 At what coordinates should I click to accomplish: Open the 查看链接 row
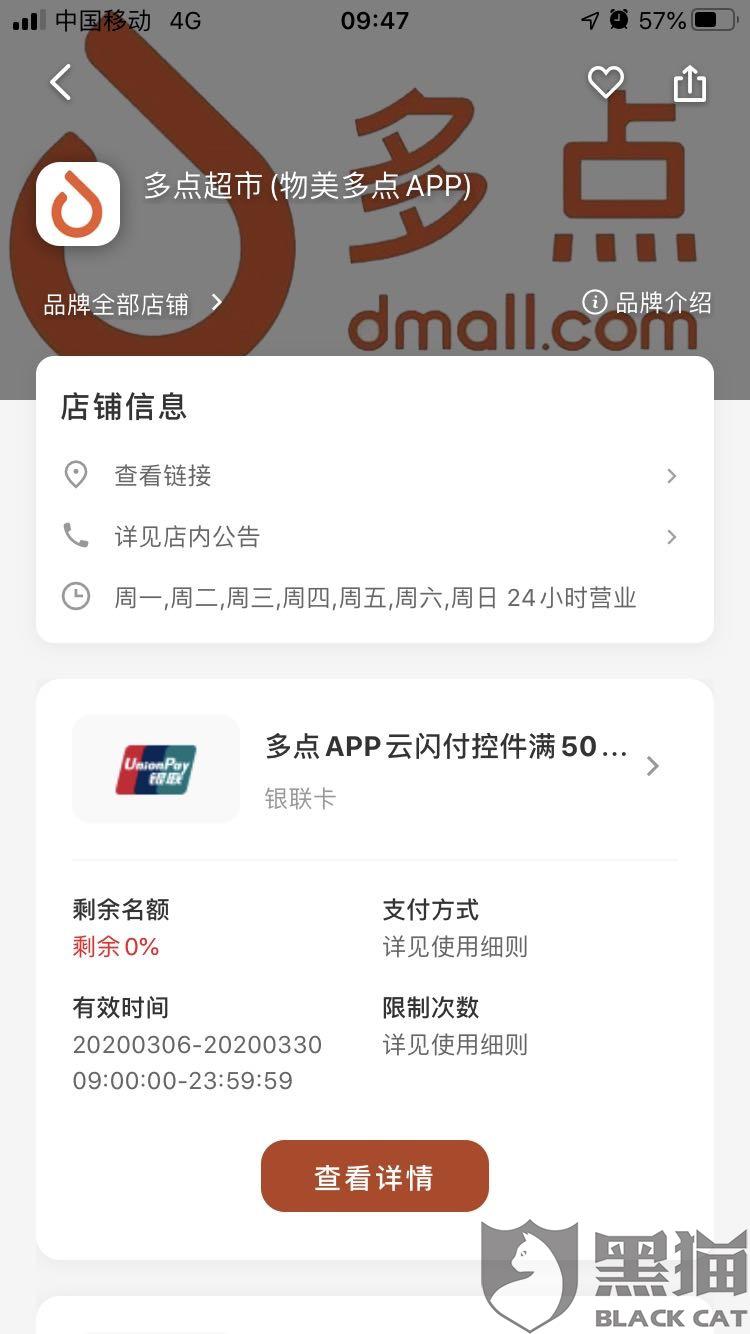pos(374,476)
